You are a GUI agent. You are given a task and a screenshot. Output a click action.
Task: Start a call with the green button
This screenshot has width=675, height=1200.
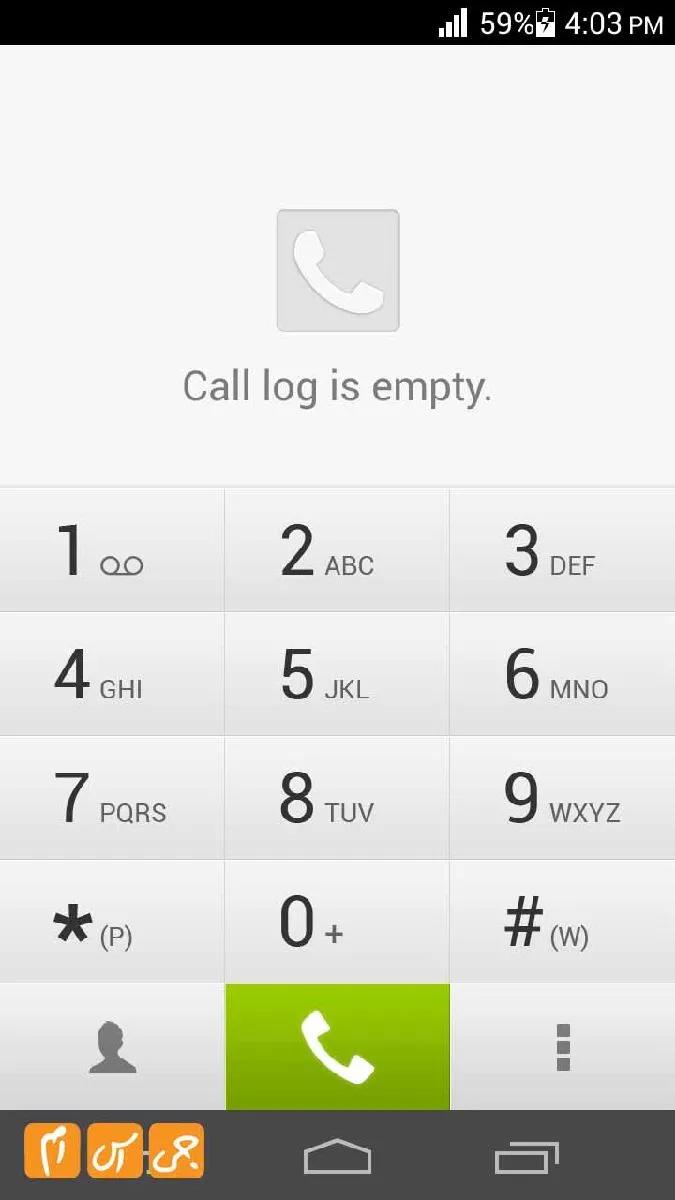click(x=337, y=1047)
